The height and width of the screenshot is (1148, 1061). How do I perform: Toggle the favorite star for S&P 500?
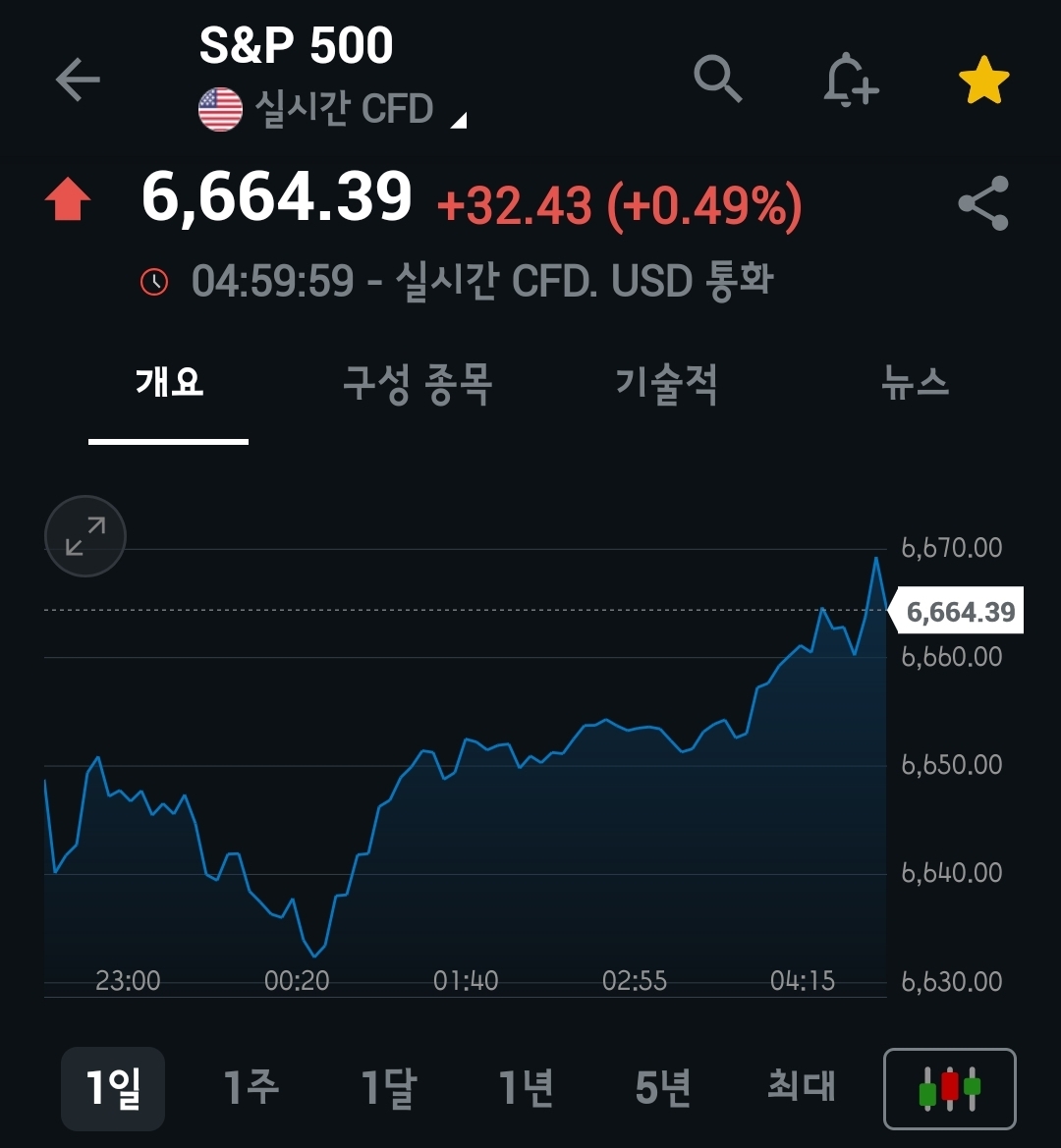coord(983,82)
